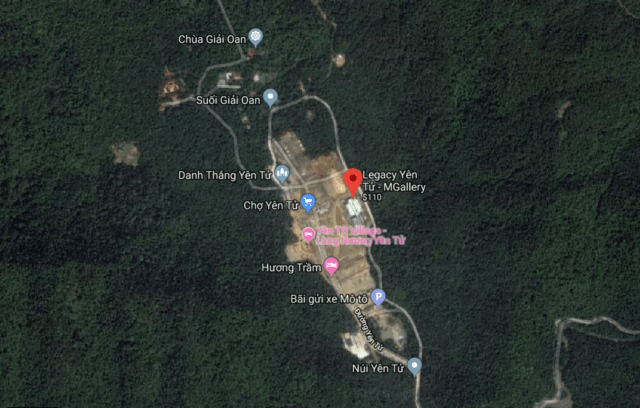Open the Danh Thắng Yên Tử landmark pin
Viewport: 640px width, 408px height.
click(282, 174)
